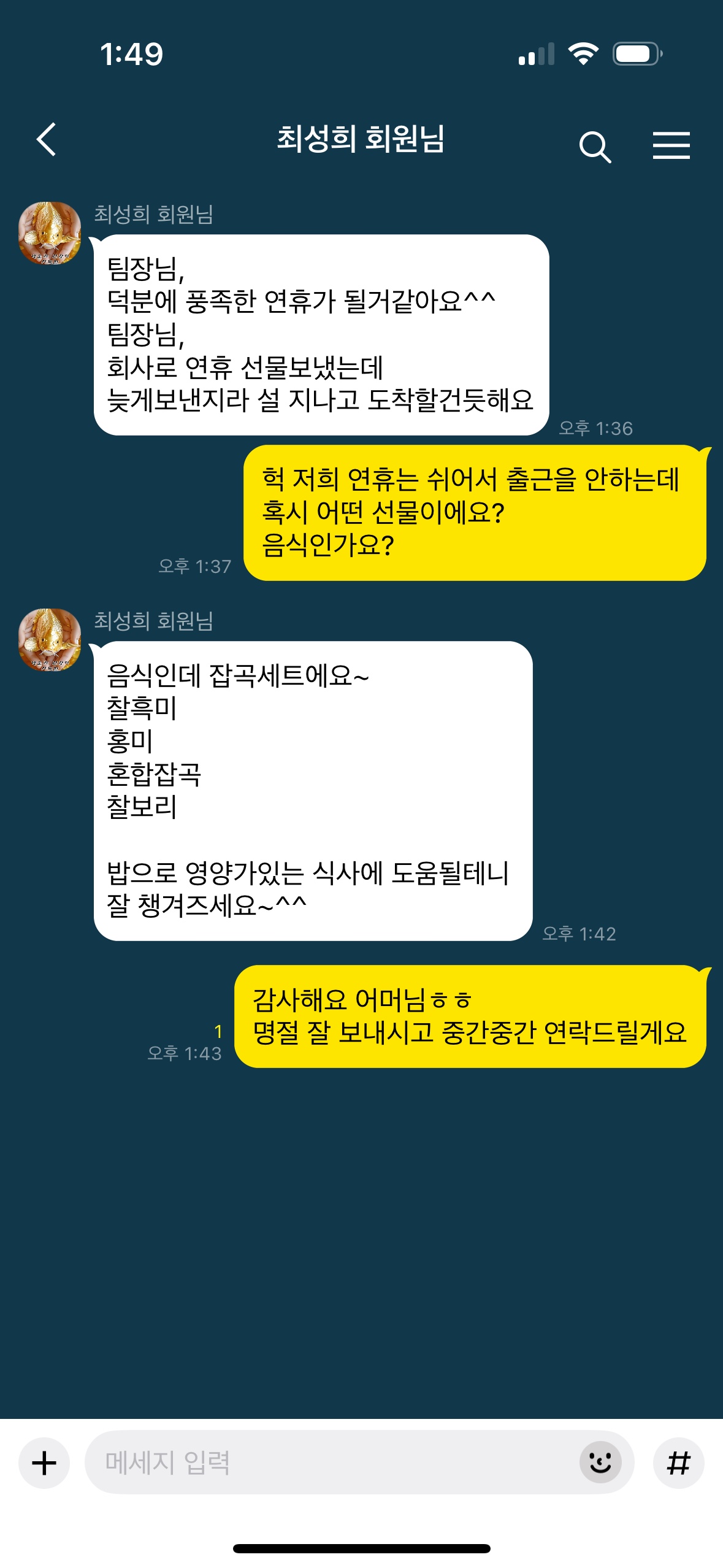The width and height of the screenshot is (723, 1568).
Task: View profile picture beside the 잡곡세트 message
Action: click(x=50, y=640)
